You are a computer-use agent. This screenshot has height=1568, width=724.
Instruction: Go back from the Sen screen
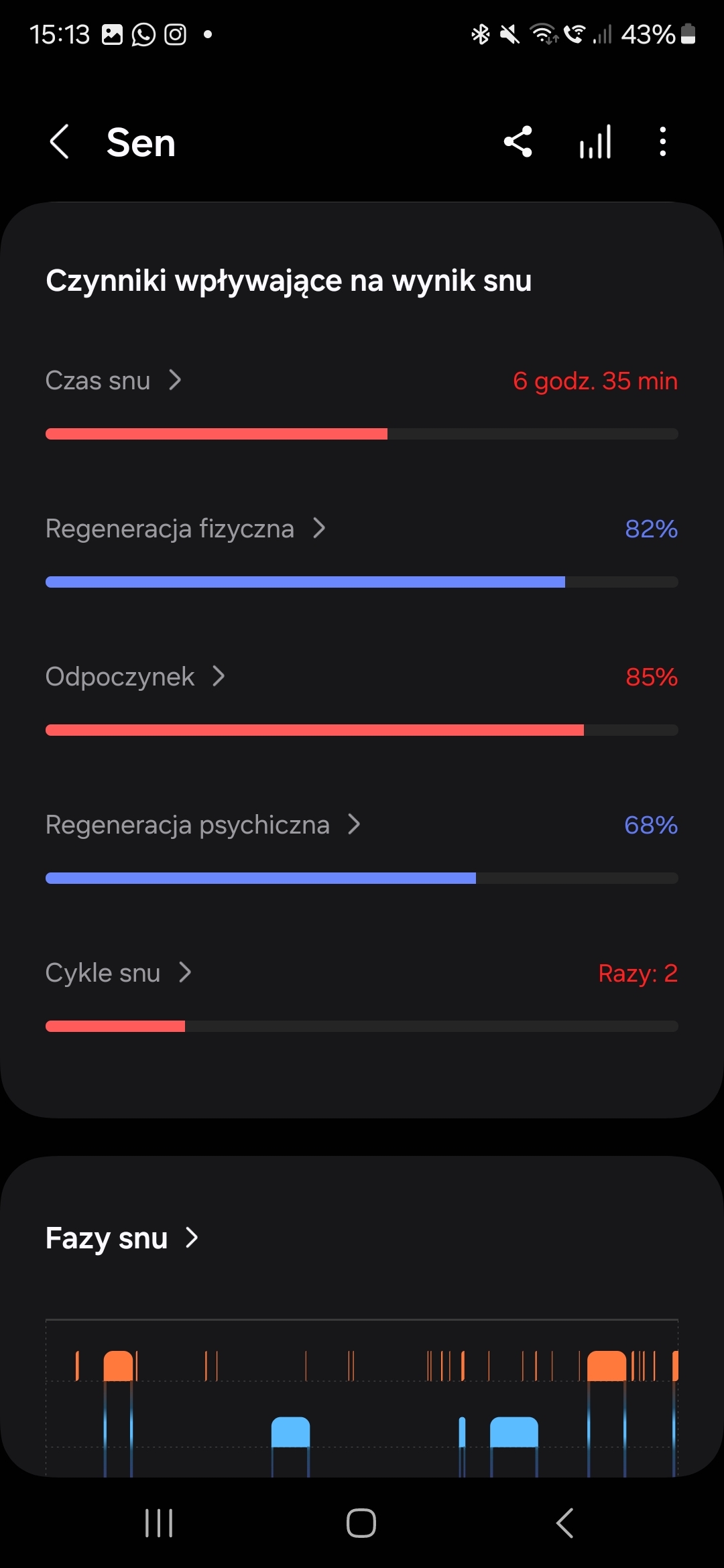(x=60, y=142)
